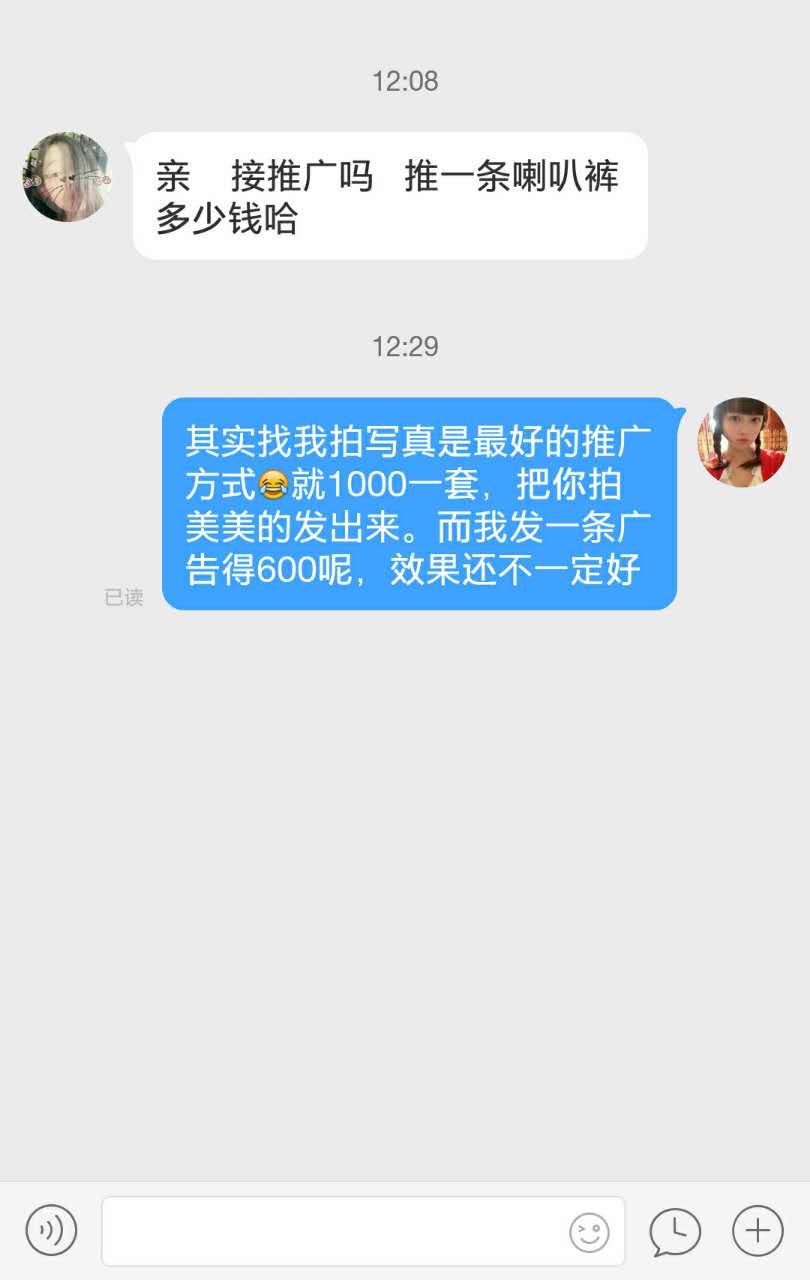Open the plus attachment menu
The height and width of the screenshot is (1280, 810).
point(757,1230)
